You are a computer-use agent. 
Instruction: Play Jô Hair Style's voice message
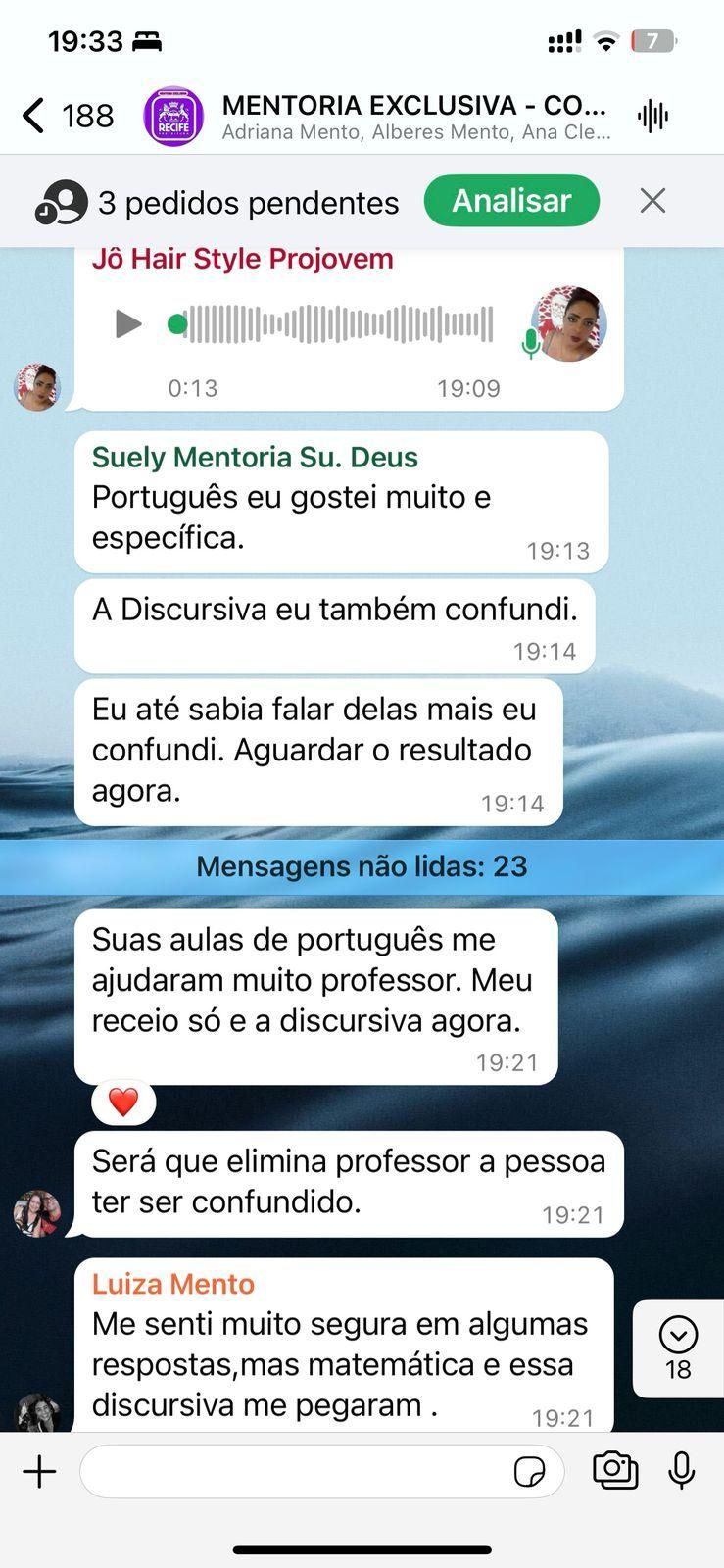tap(127, 323)
